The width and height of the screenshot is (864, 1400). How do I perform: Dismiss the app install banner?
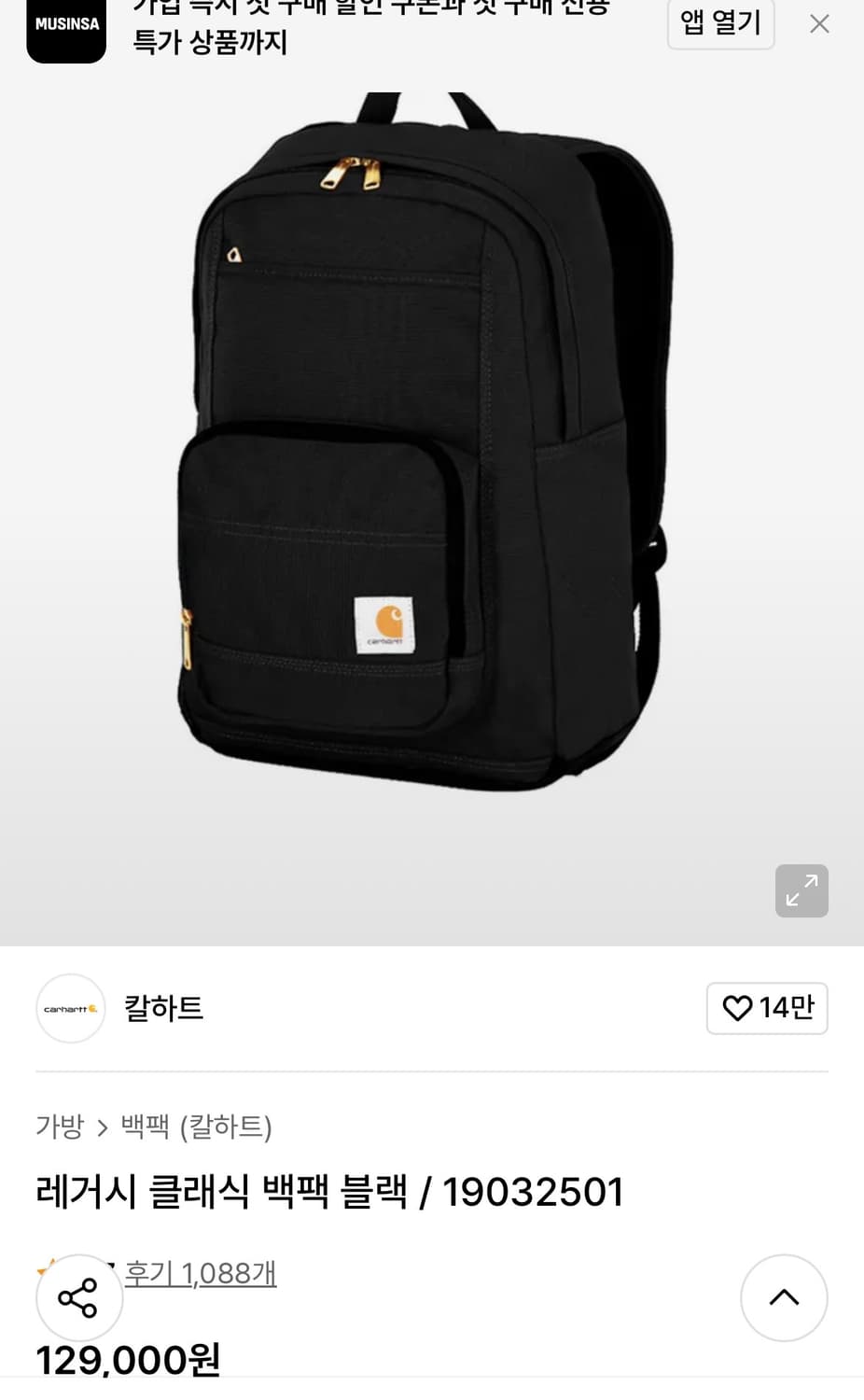[x=819, y=23]
